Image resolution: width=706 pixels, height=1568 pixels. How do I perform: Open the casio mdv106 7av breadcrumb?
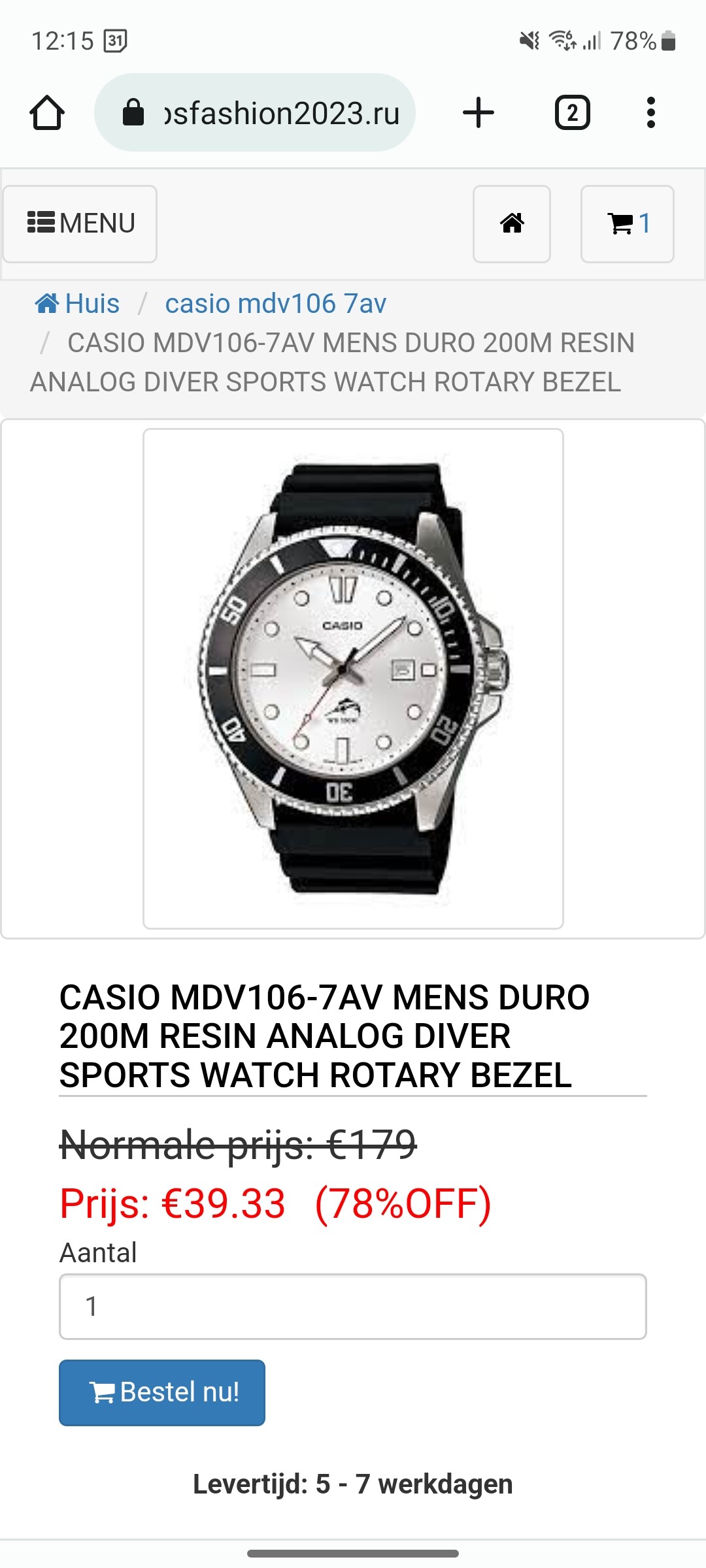(x=275, y=304)
